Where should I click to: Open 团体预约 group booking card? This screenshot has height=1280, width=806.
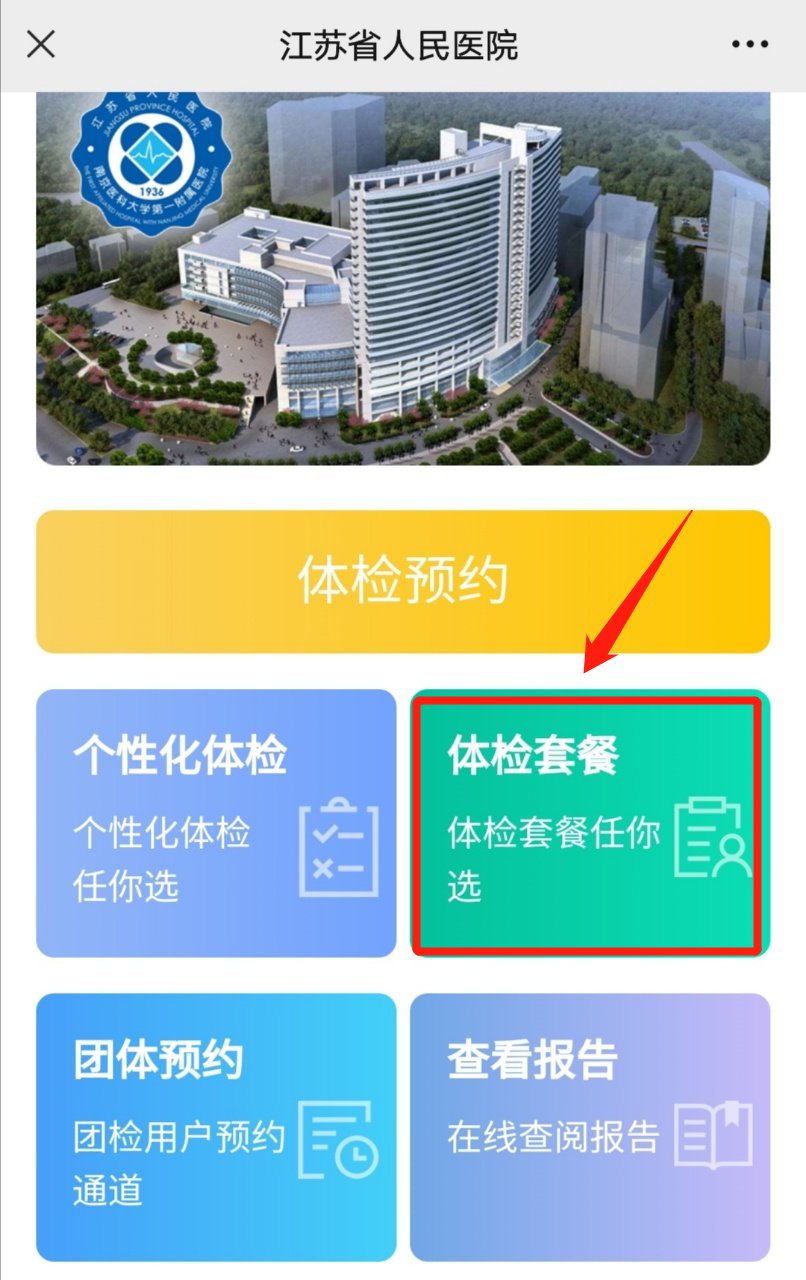(216, 1127)
